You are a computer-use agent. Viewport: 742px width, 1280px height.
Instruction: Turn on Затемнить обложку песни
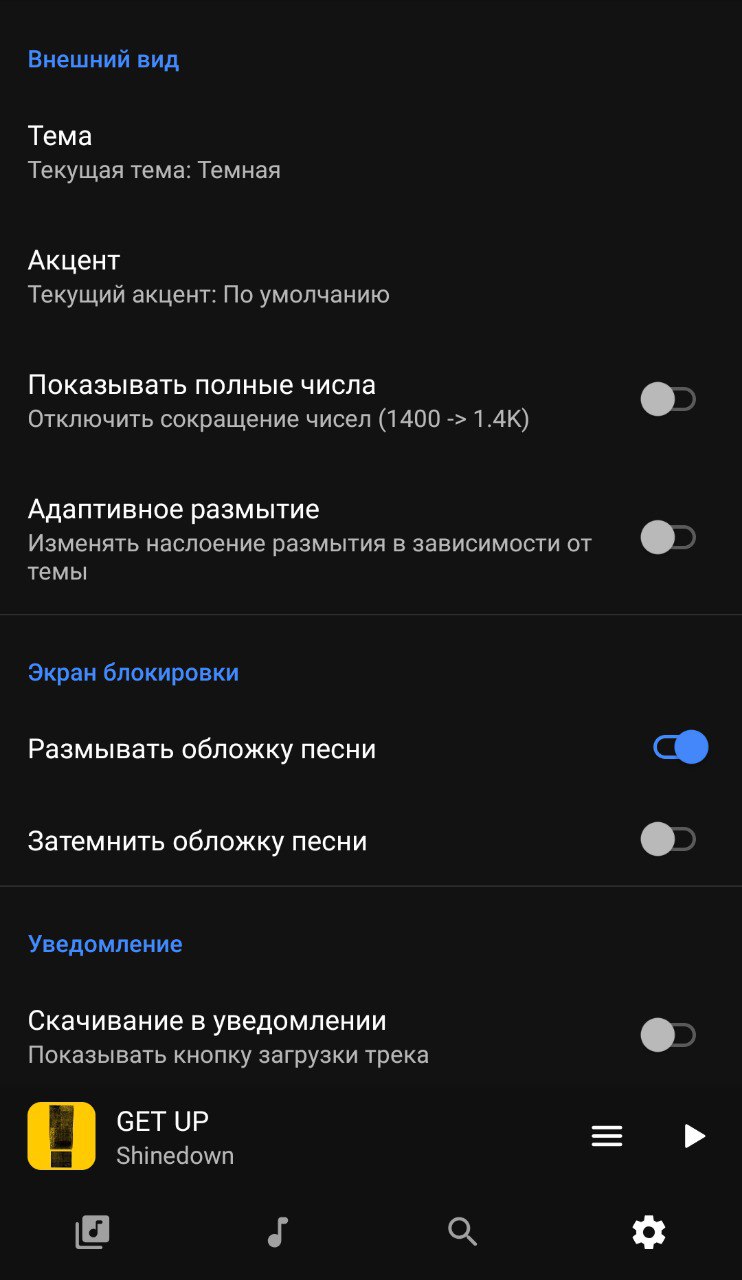coord(668,839)
